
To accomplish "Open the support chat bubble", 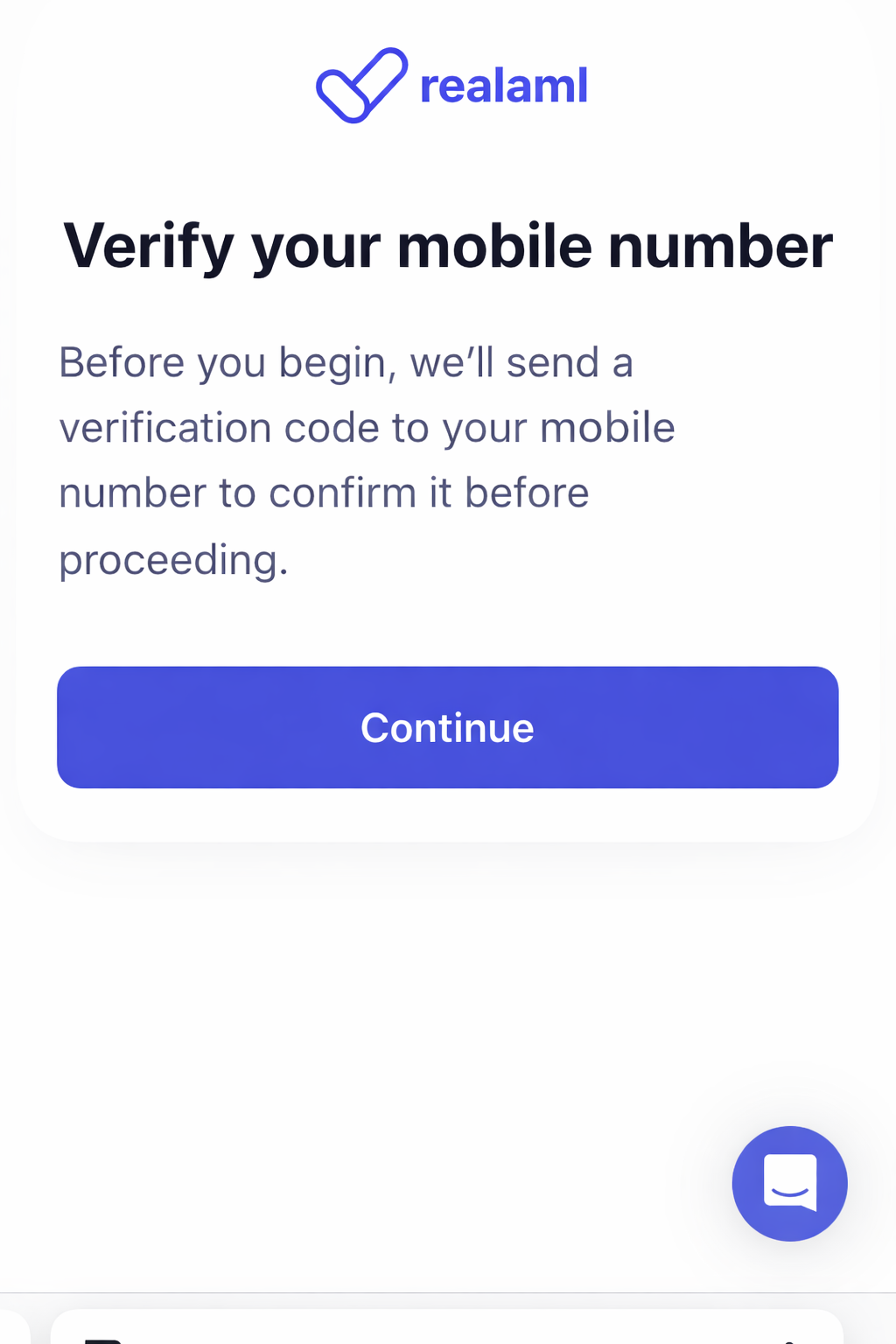I will pos(789,1183).
